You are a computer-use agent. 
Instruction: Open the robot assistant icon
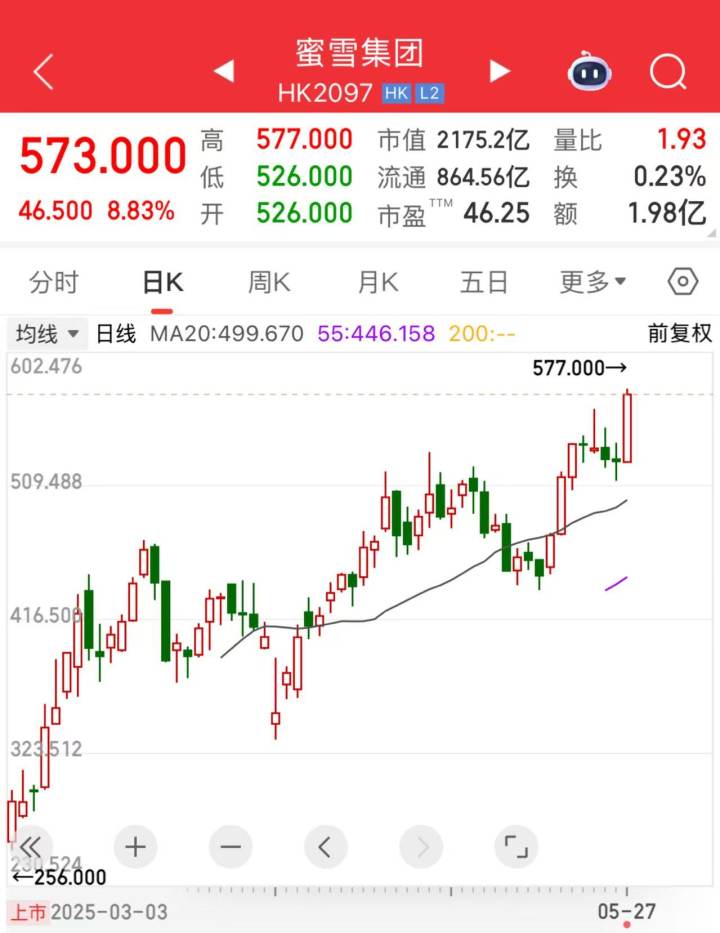(x=590, y=71)
